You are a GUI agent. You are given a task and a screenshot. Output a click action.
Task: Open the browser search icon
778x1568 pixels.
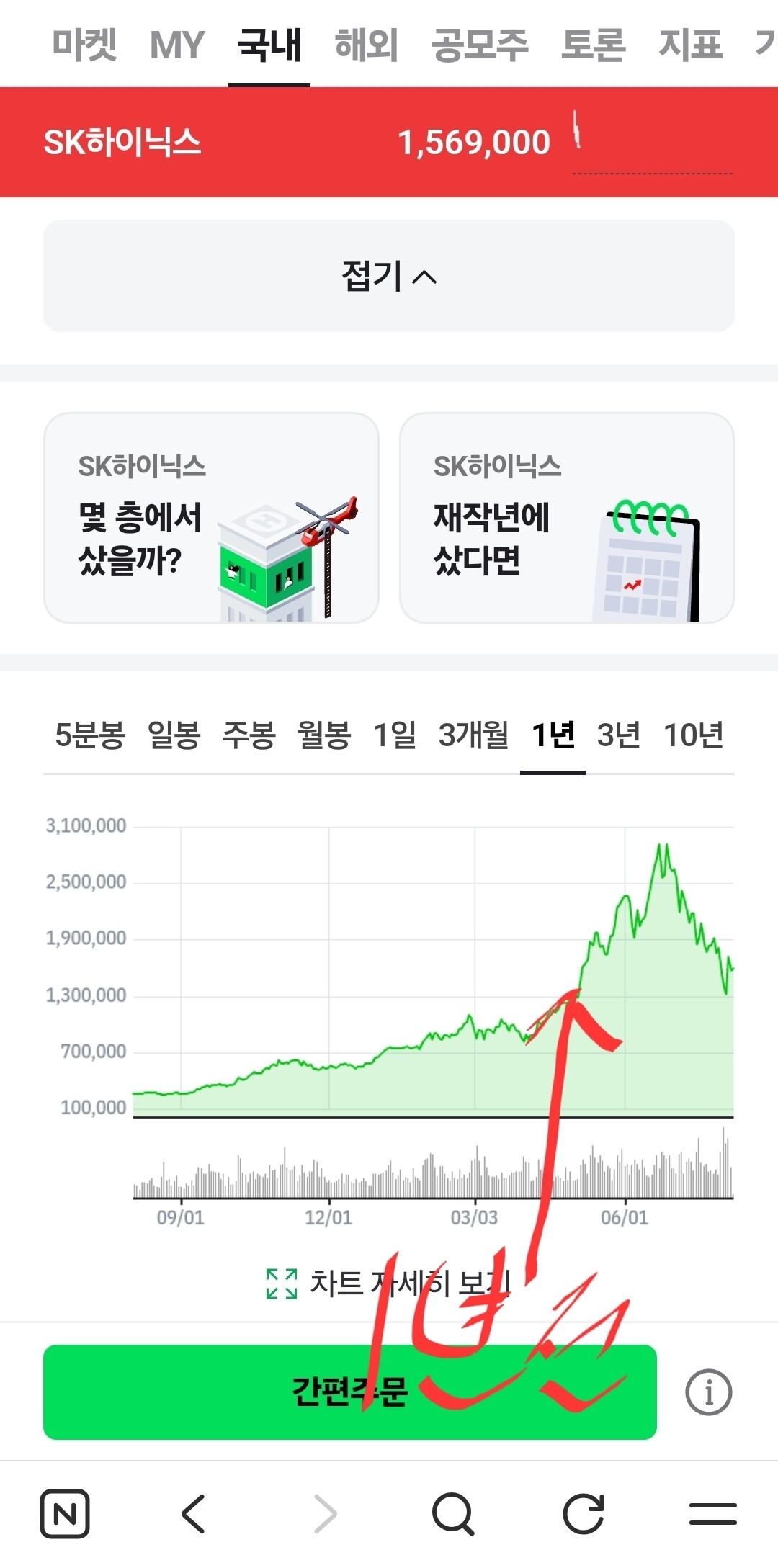[453, 1513]
